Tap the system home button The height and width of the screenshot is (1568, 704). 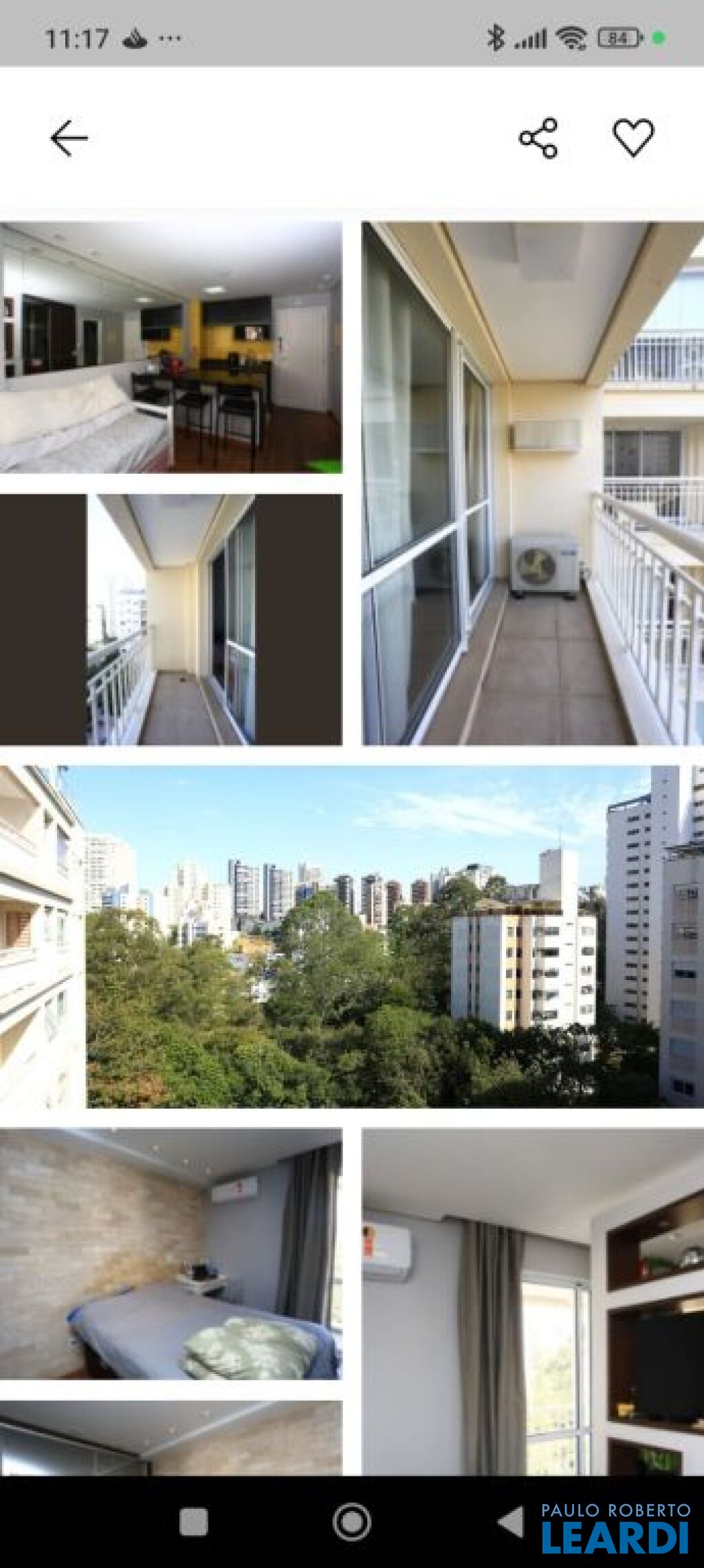(352, 1522)
